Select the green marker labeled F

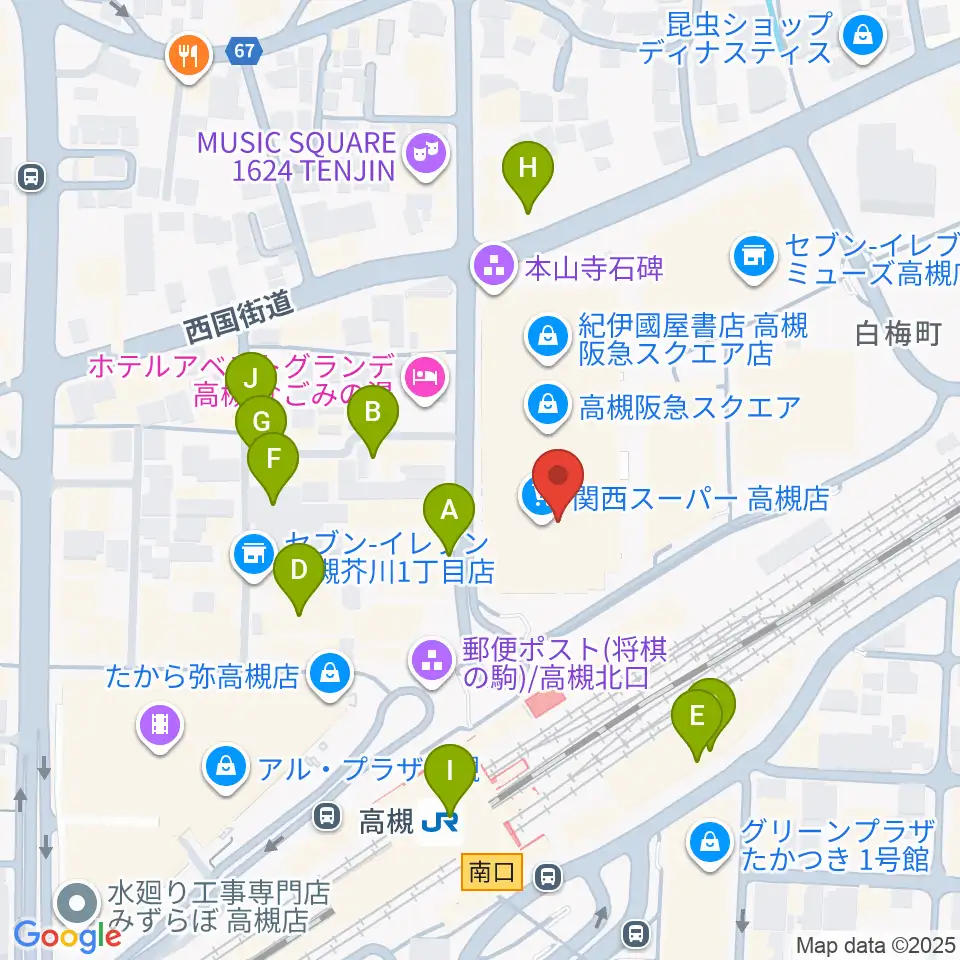pos(273,463)
